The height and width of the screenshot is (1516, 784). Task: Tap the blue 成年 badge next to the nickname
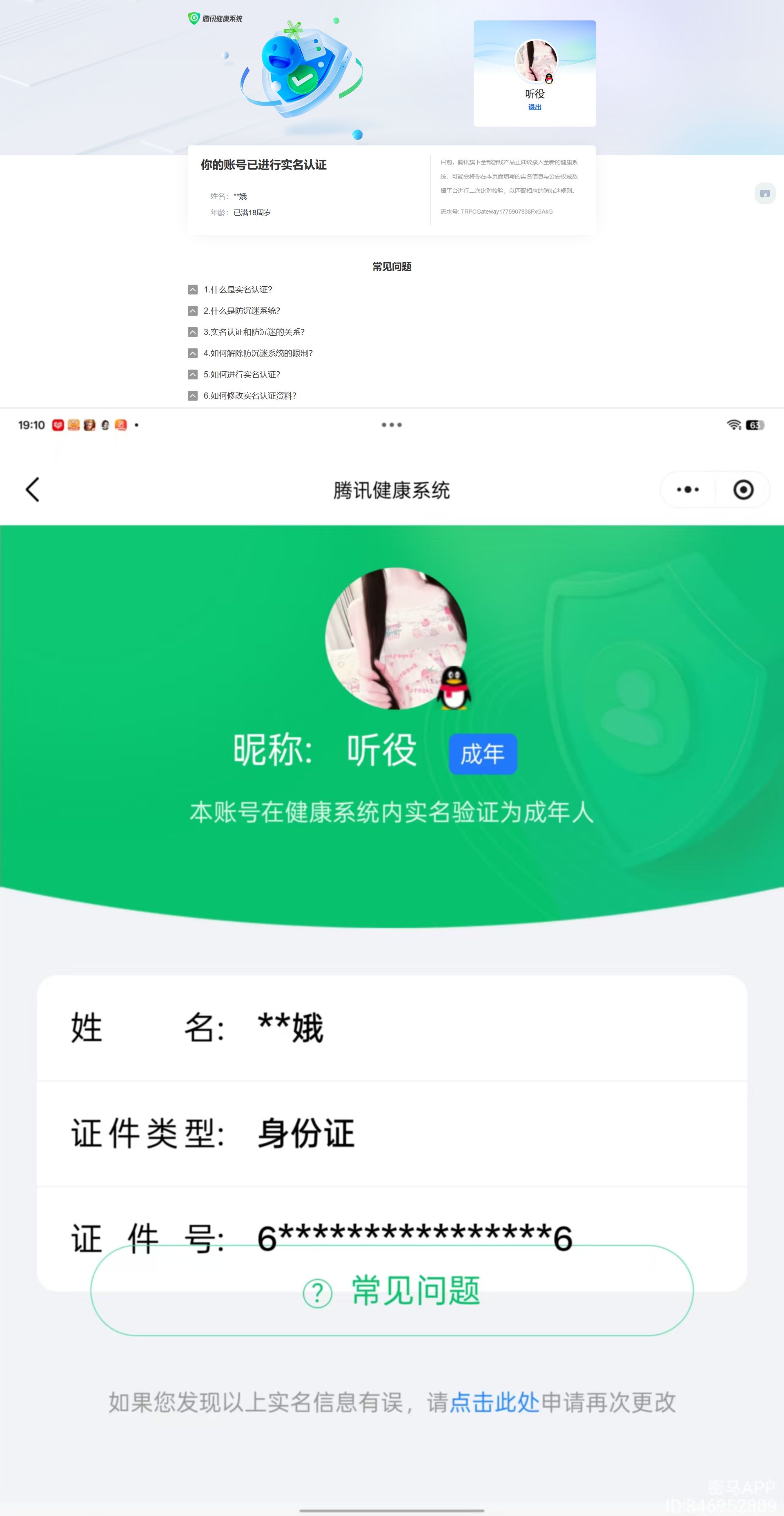point(483,754)
